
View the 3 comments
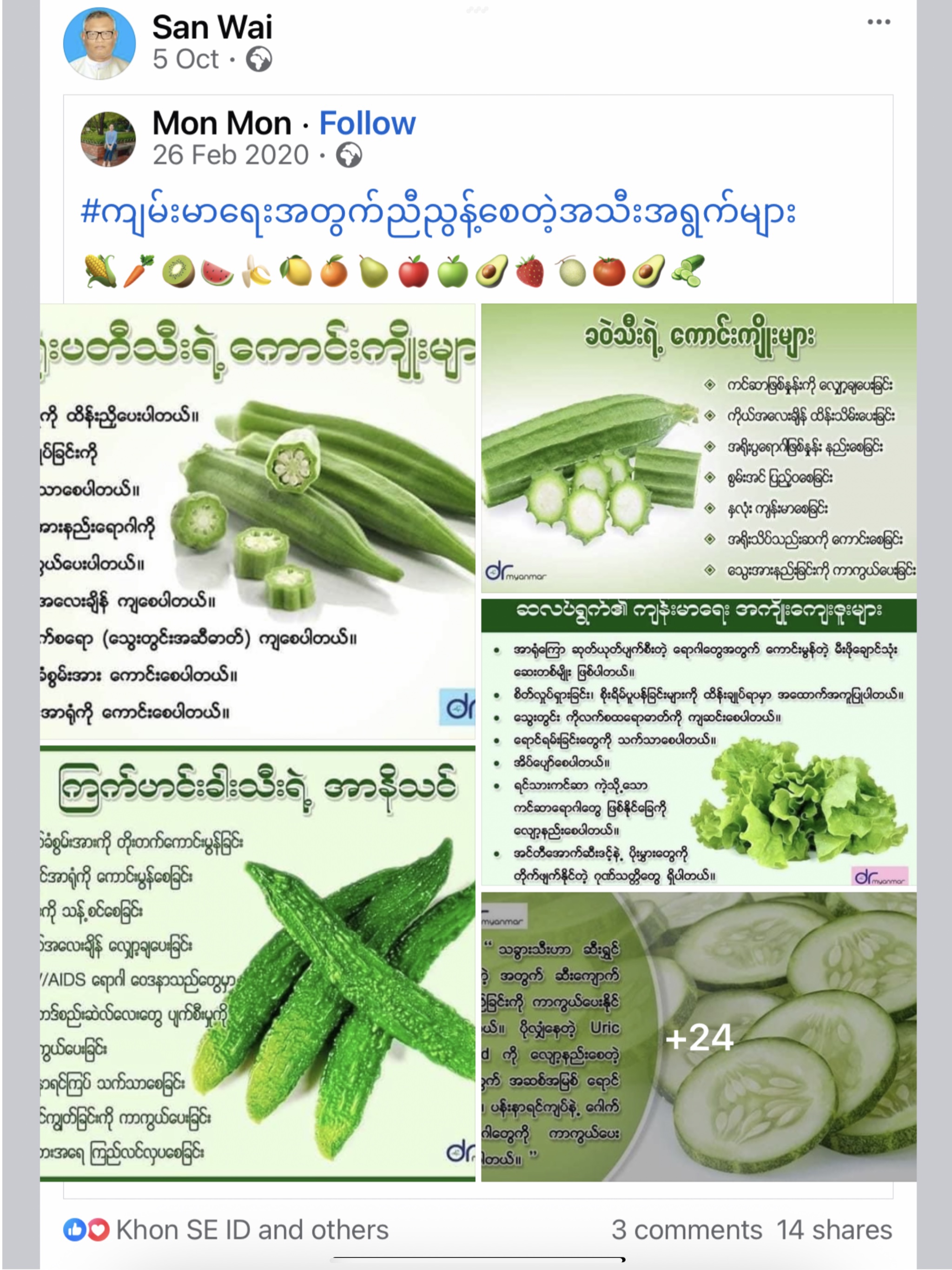click(686, 1230)
